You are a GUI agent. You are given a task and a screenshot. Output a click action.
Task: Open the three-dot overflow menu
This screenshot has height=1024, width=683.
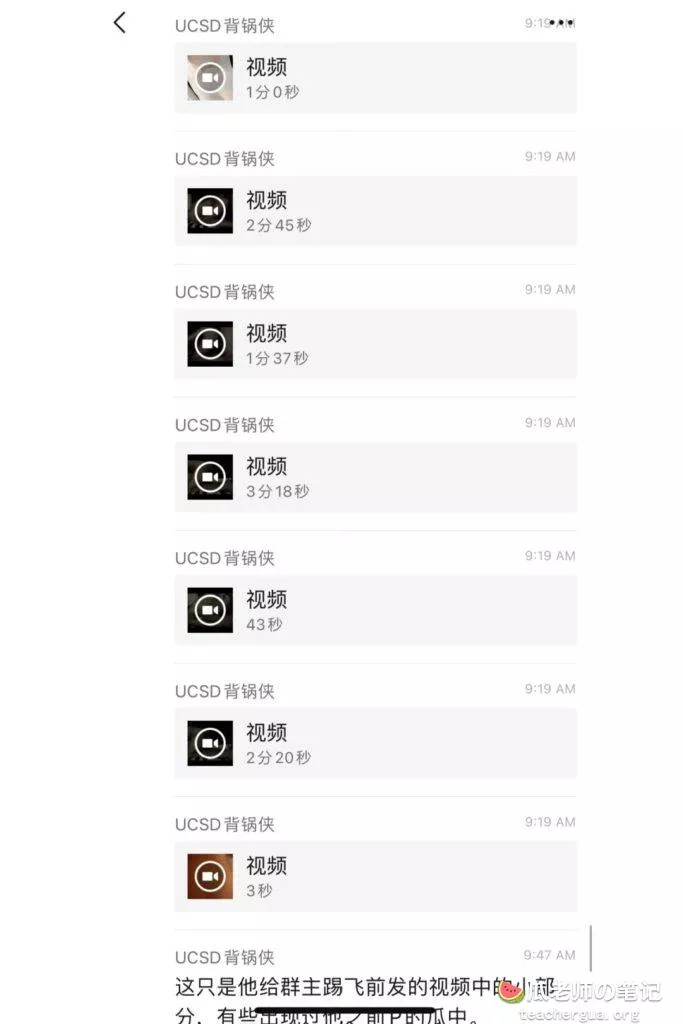coord(562,22)
